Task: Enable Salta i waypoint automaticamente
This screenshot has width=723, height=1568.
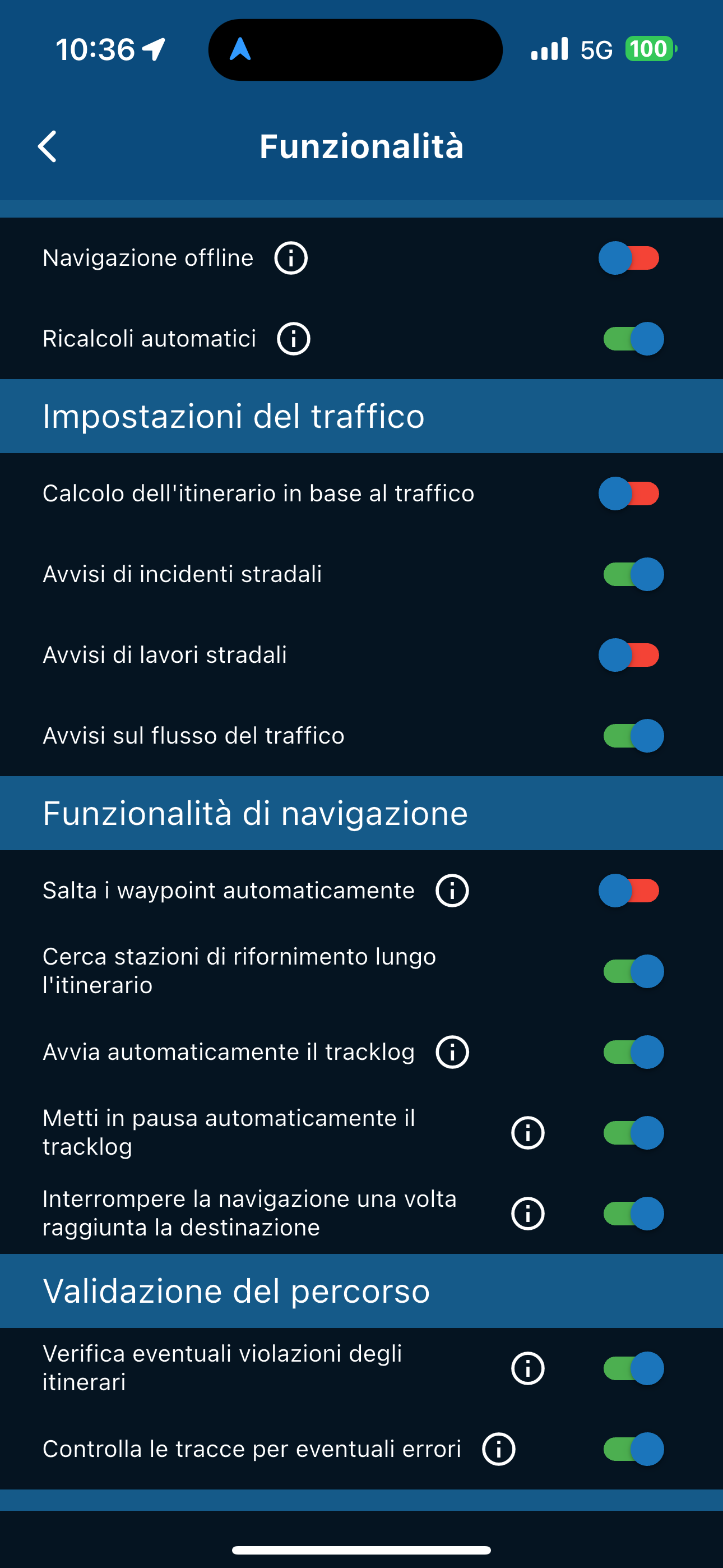Action: coord(631,891)
